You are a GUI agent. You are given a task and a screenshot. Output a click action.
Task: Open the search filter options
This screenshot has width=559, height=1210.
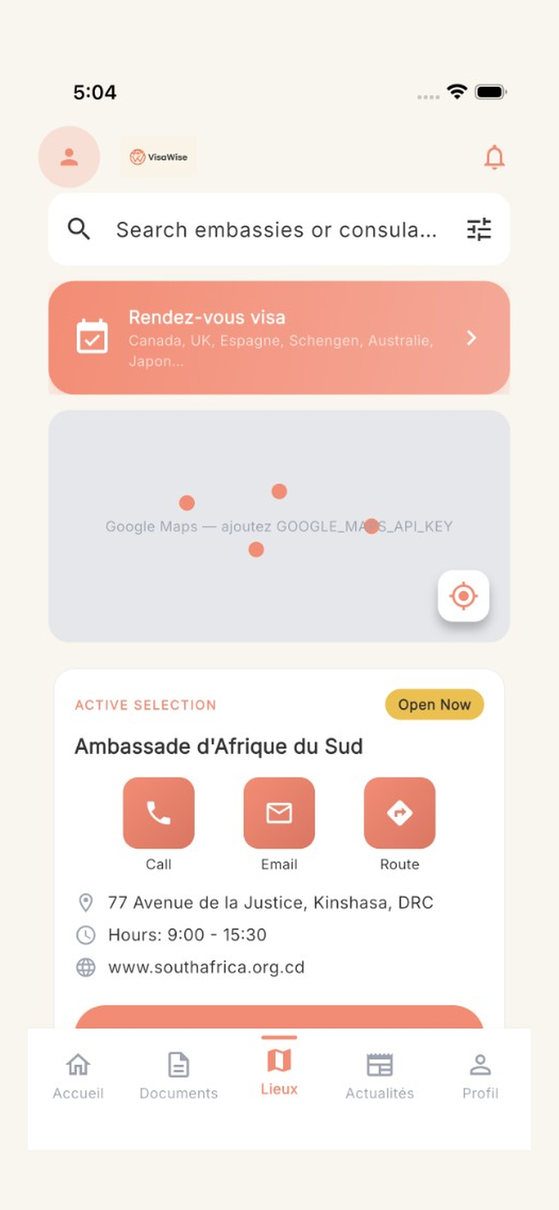click(x=479, y=229)
